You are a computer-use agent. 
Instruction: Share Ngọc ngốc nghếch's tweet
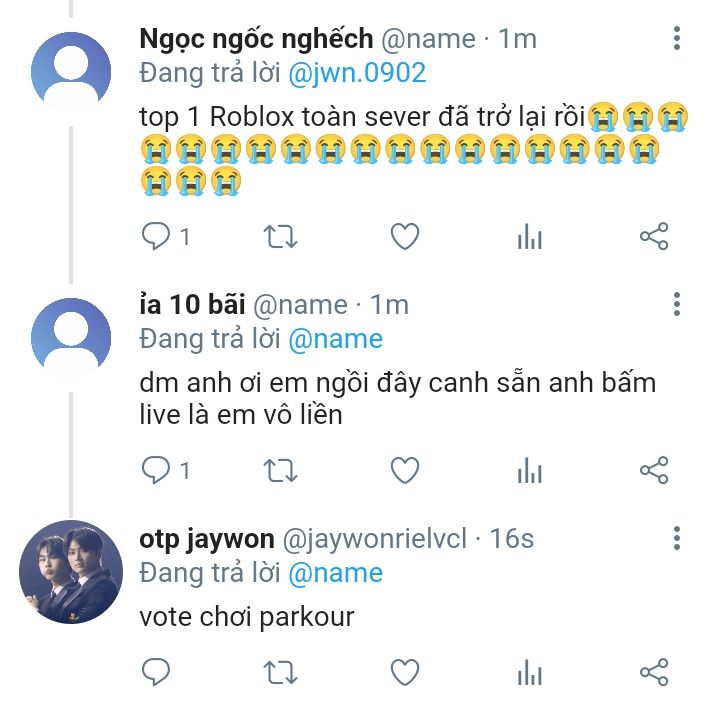click(x=653, y=236)
